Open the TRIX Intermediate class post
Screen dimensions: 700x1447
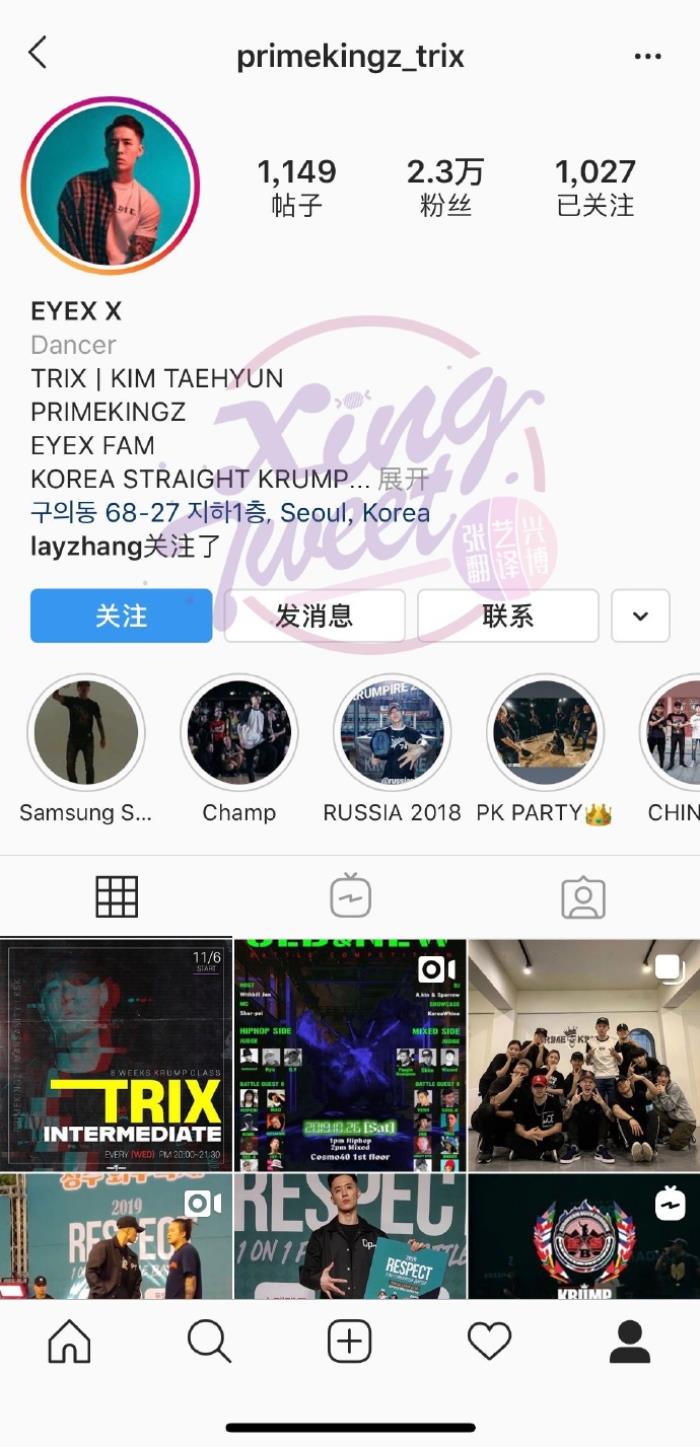[x=116, y=1055]
